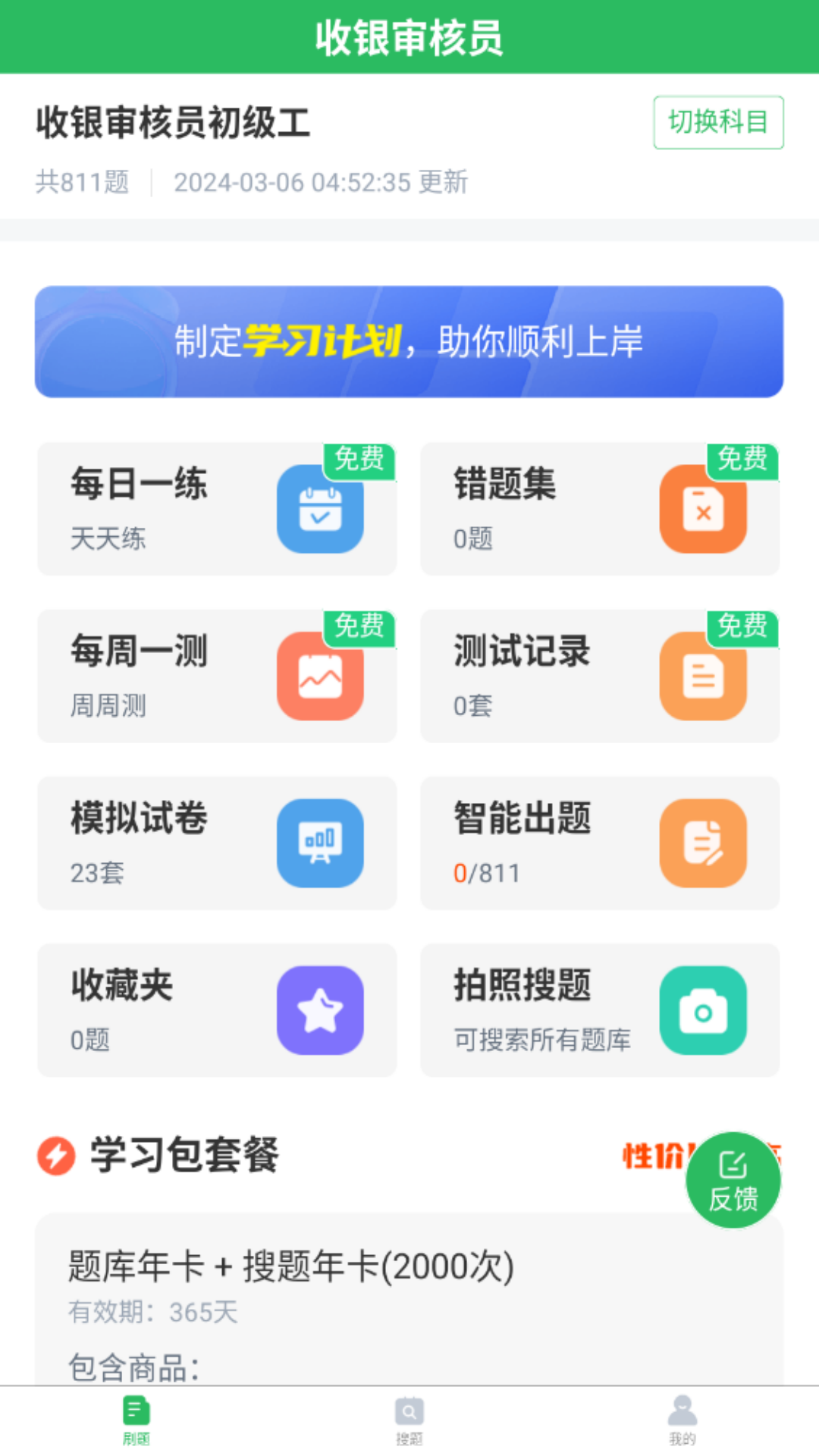Click the 制定学习计划 banner

(x=409, y=341)
